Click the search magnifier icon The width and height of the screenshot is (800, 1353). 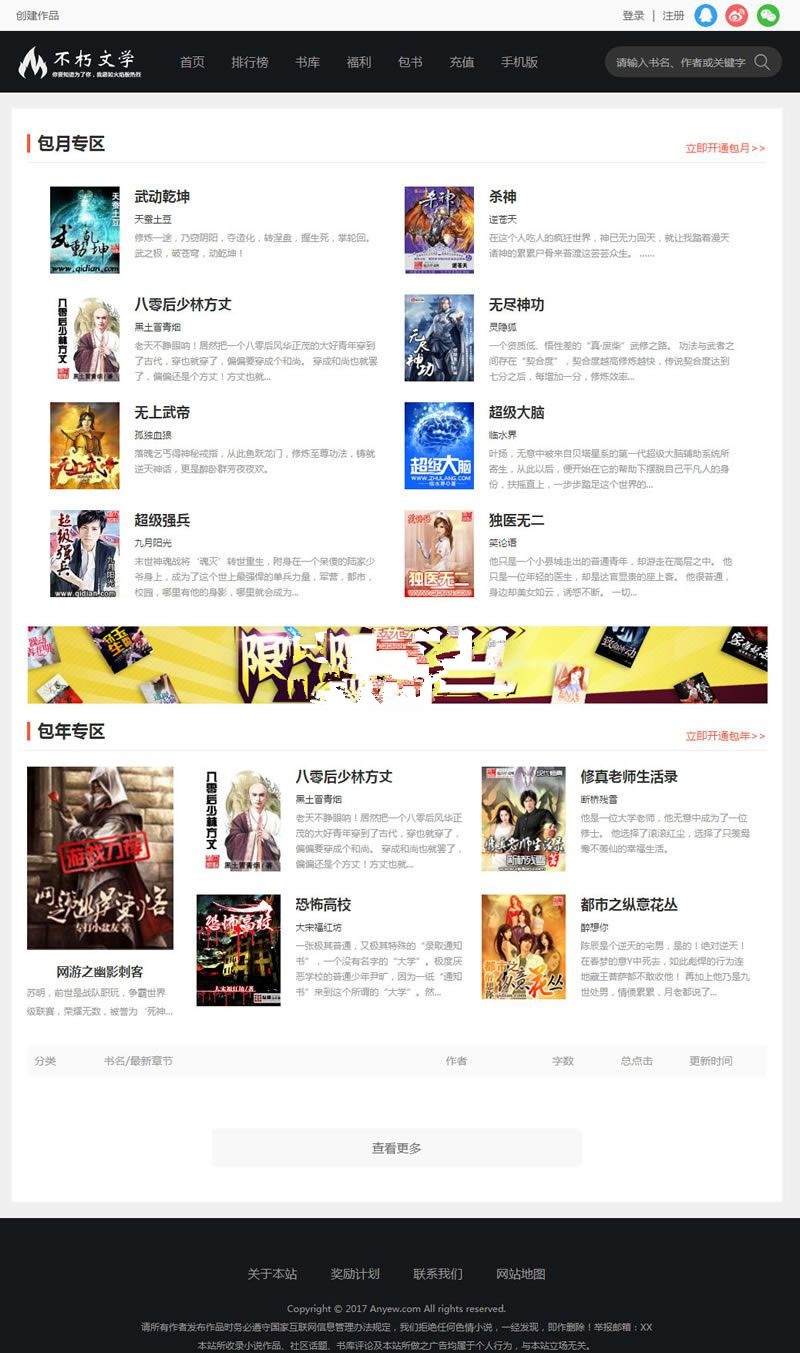pyautogui.click(x=762, y=61)
